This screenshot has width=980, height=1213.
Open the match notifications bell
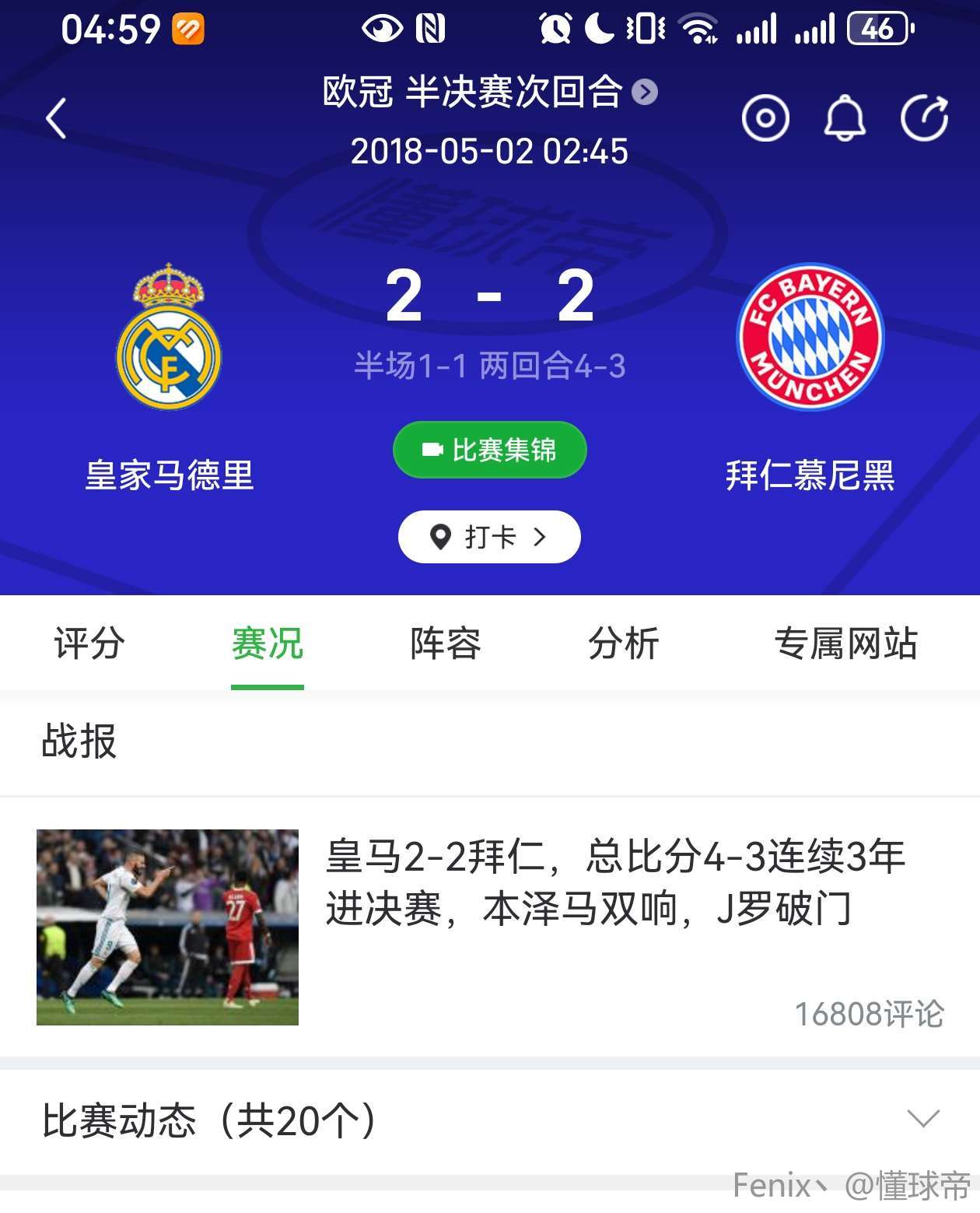pos(845,118)
